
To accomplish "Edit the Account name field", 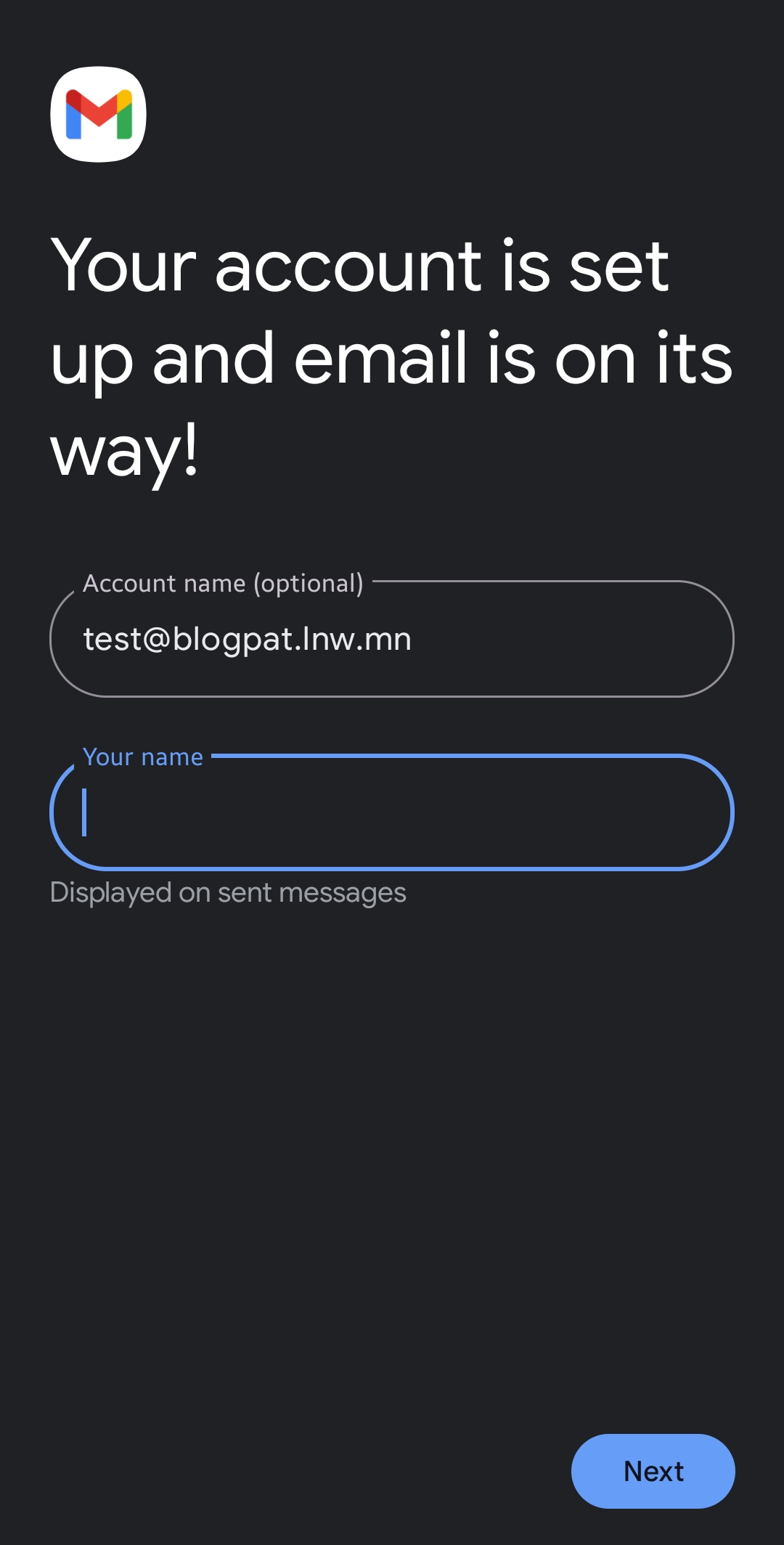I will click(x=392, y=639).
